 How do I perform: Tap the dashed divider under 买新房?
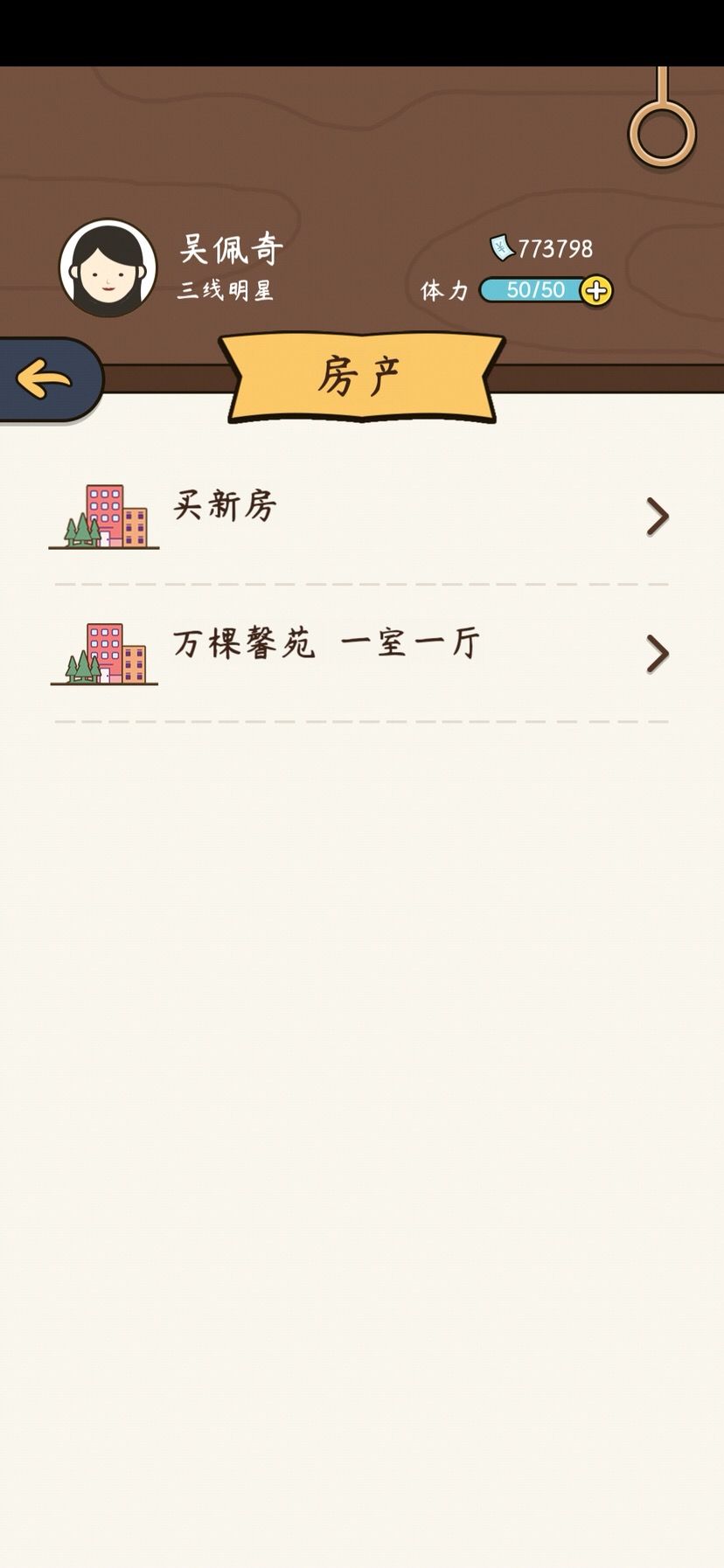tap(362, 581)
